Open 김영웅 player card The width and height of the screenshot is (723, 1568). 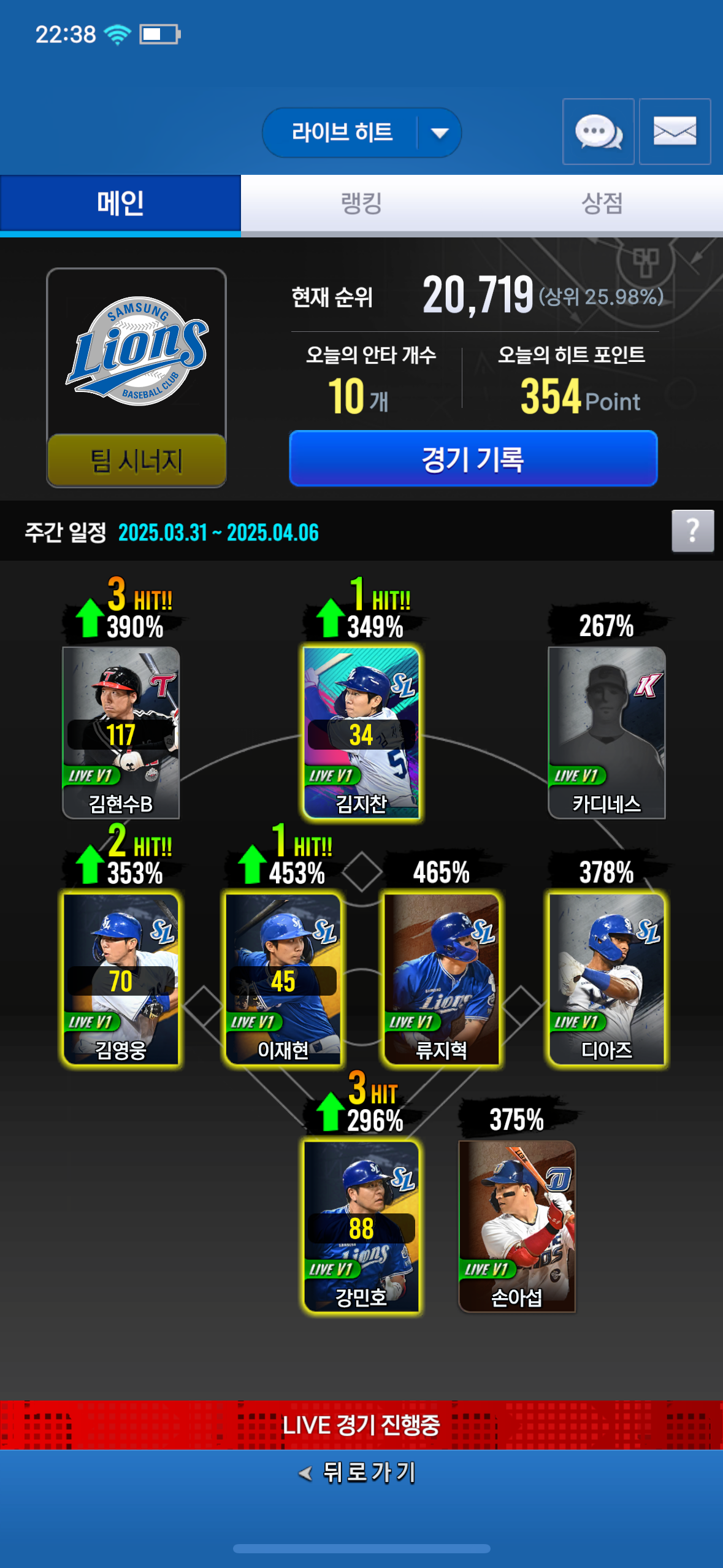point(121,979)
